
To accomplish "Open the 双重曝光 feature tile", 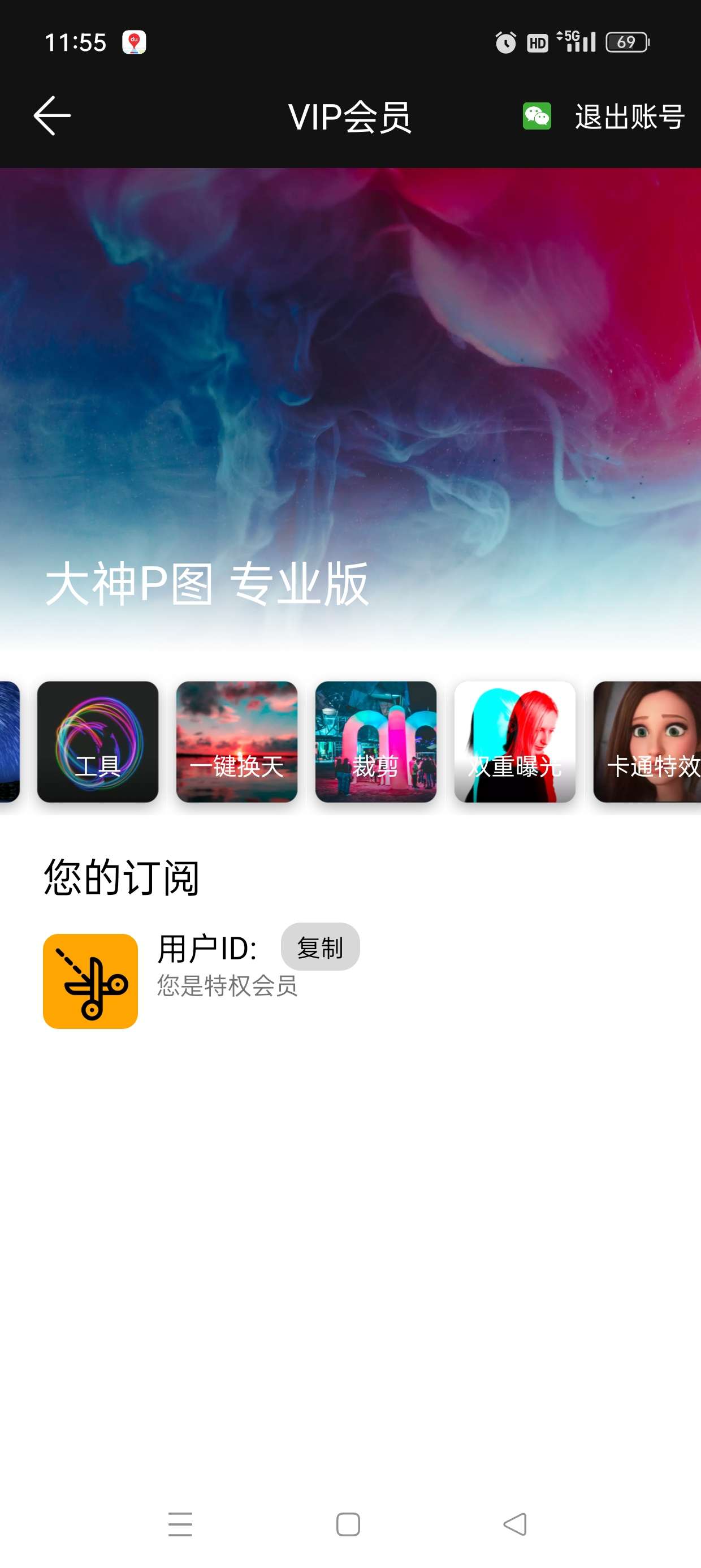I will (515, 742).
